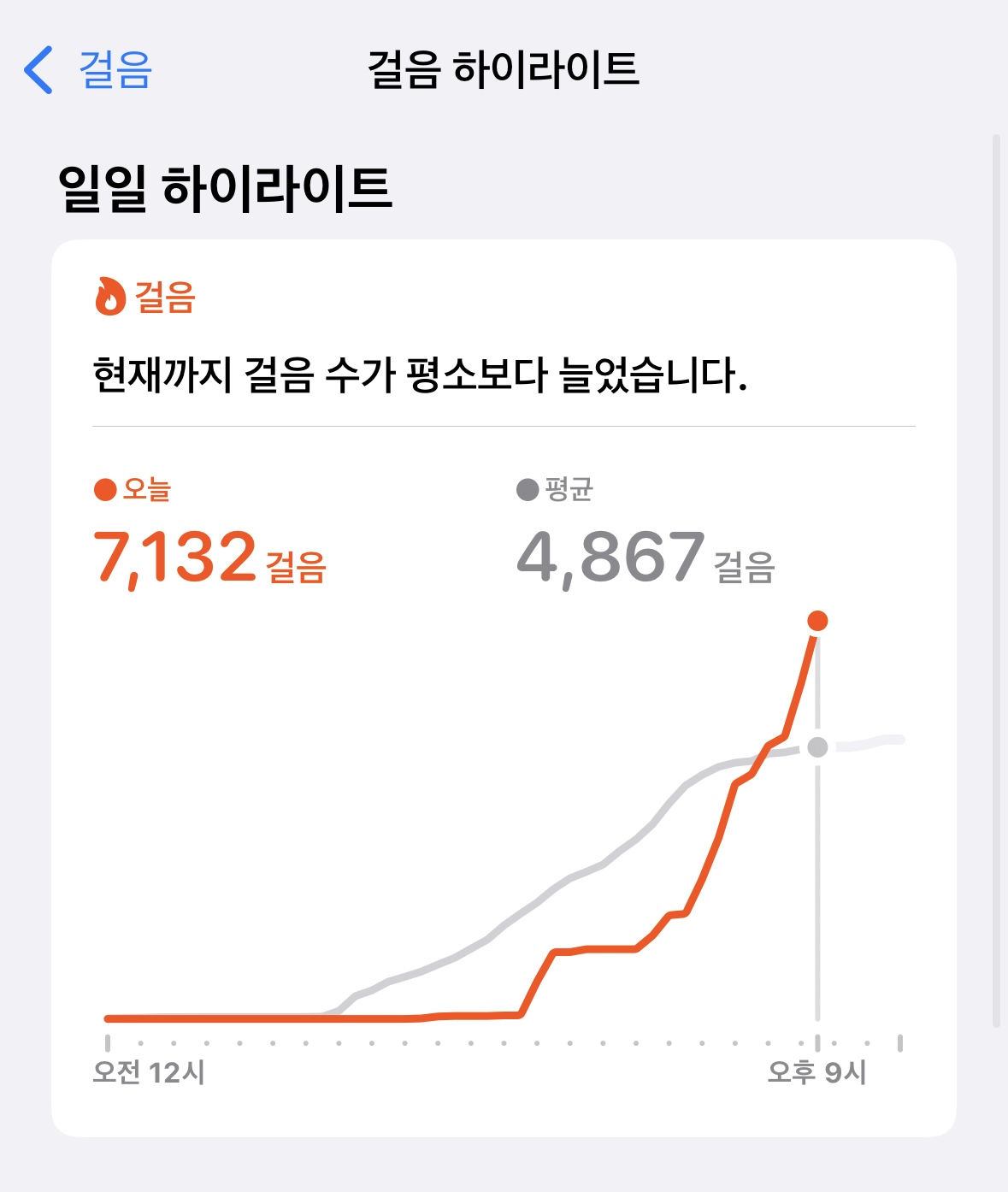
Task: Go back to the 걸음 screen
Action: pos(88,69)
